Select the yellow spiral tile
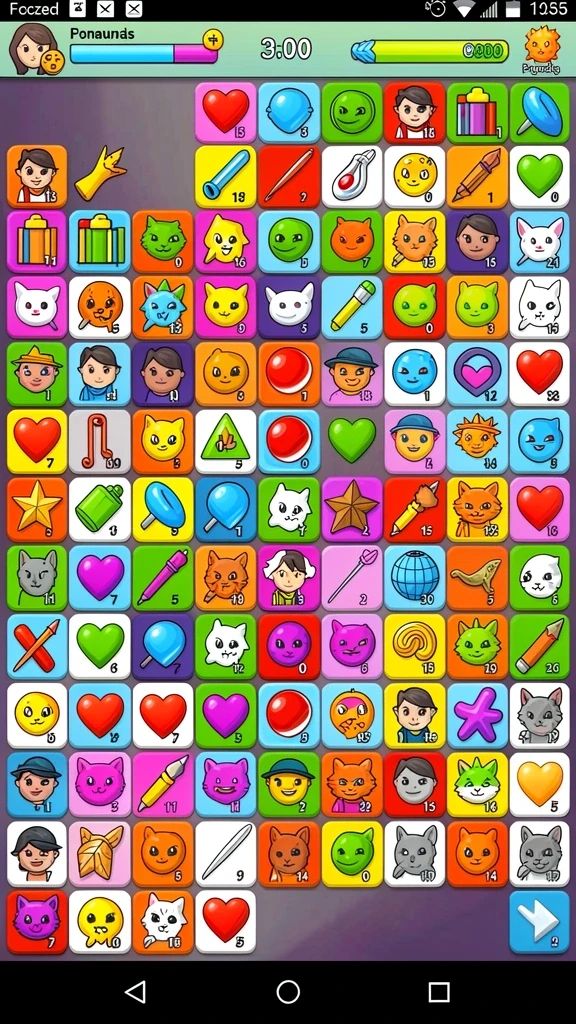Viewport: 576px width, 1024px height. click(414, 645)
